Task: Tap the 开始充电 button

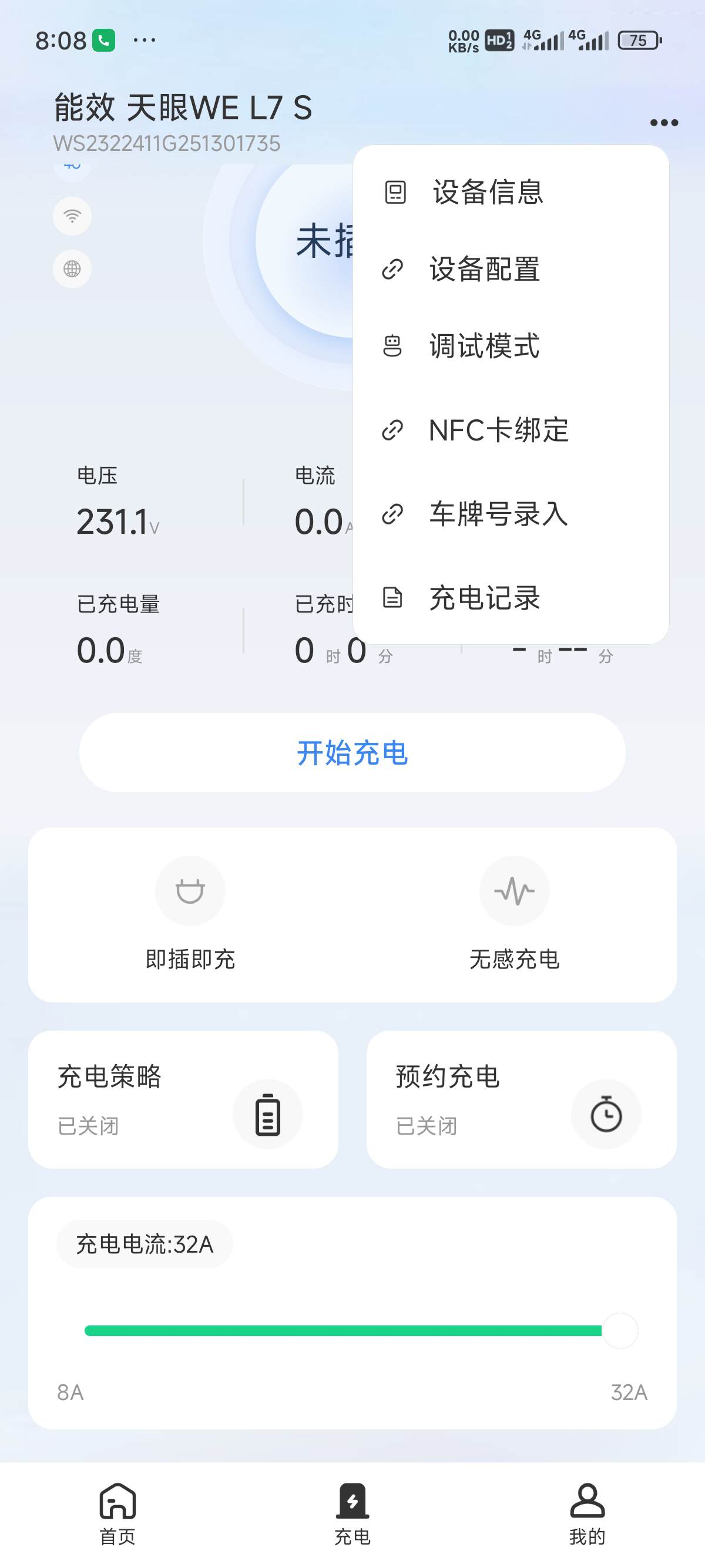Action: point(352,752)
